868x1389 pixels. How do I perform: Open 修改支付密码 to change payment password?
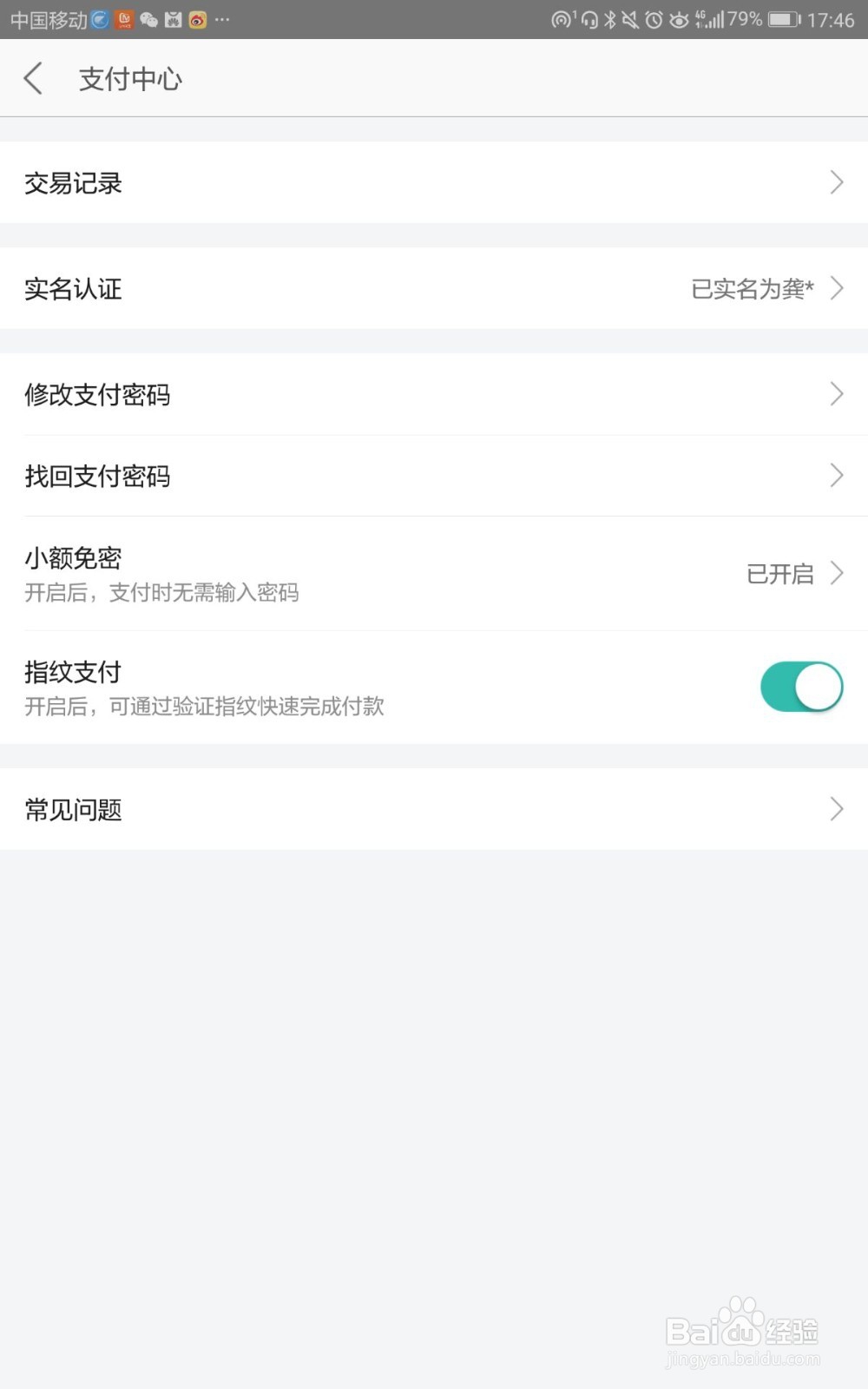[434, 395]
